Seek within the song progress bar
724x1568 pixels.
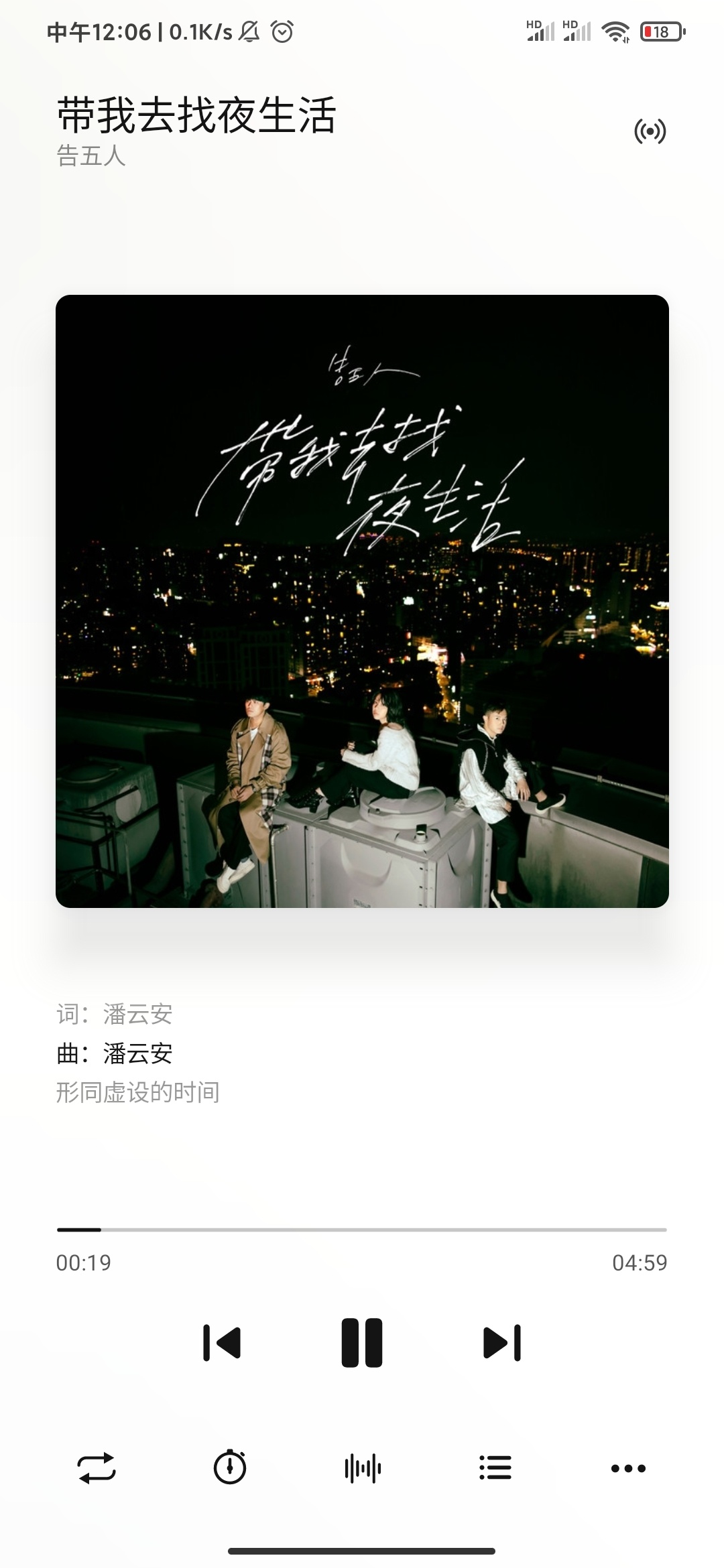click(x=362, y=1230)
